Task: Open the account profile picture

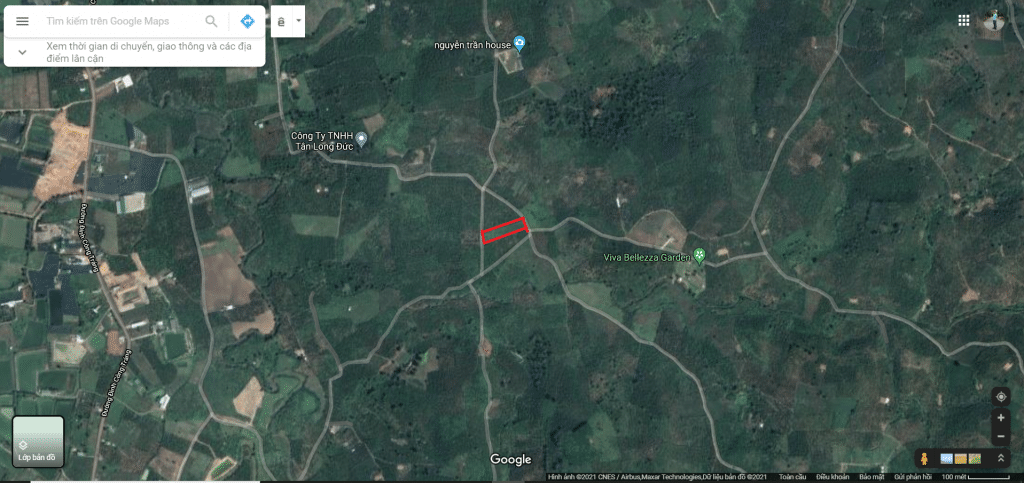Action: (x=995, y=20)
